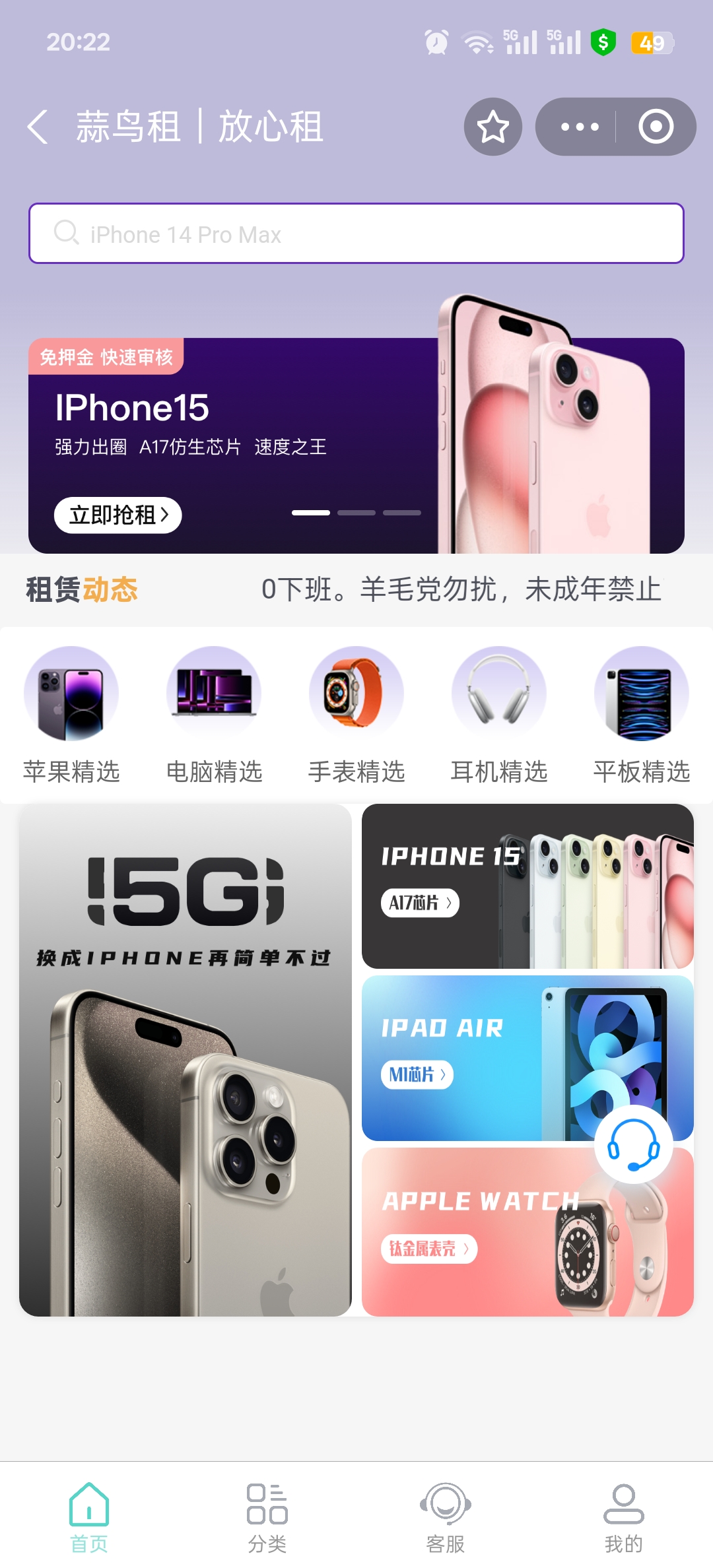This screenshot has width=713, height=1568.
Task: Open the 15G 换成iPhone再简单不过 promo card
Action: pyautogui.click(x=185, y=1060)
